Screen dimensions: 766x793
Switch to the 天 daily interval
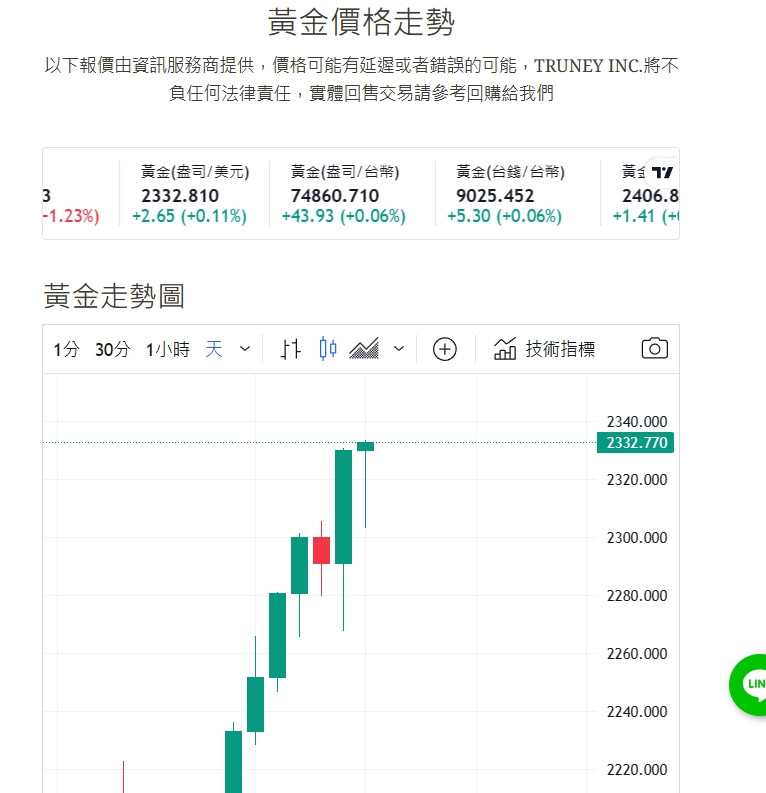click(214, 349)
